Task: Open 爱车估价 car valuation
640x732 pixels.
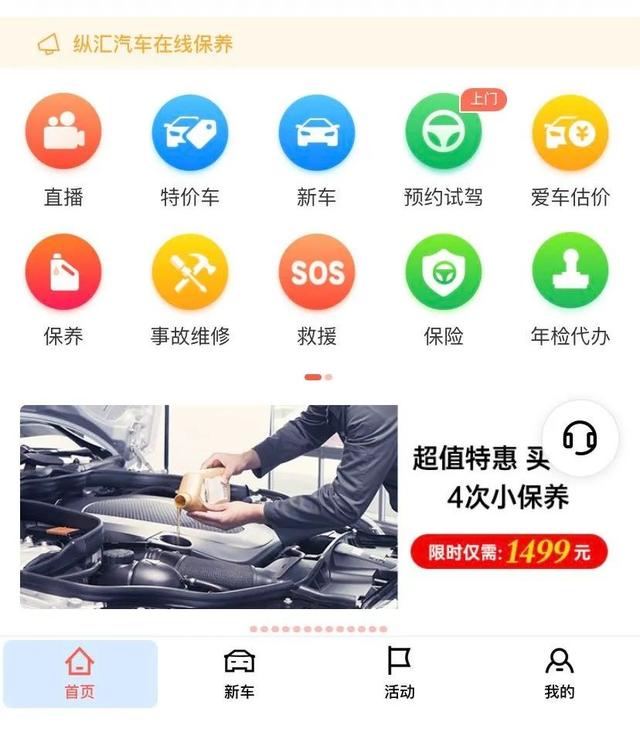Action: [x=570, y=133]
